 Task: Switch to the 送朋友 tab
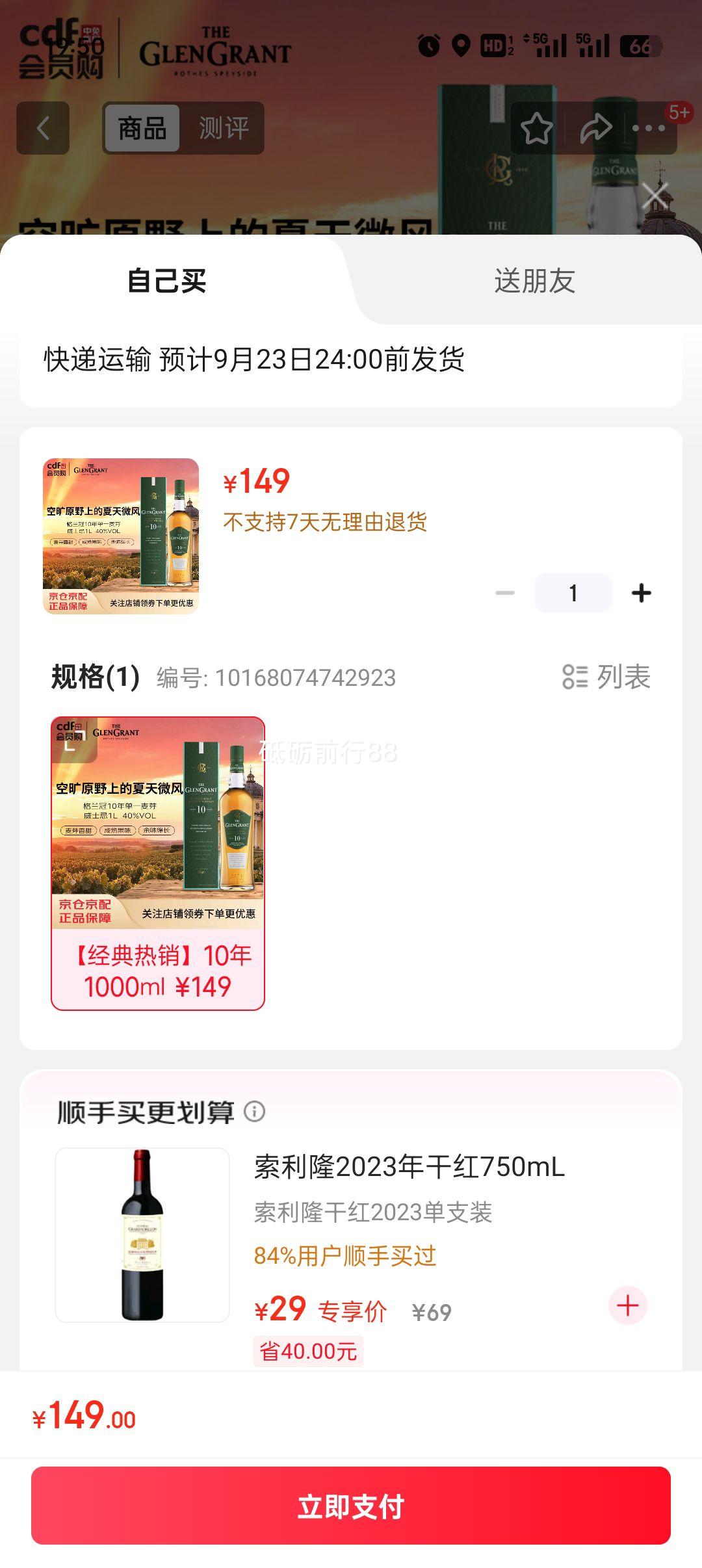[x=535, y=281]
